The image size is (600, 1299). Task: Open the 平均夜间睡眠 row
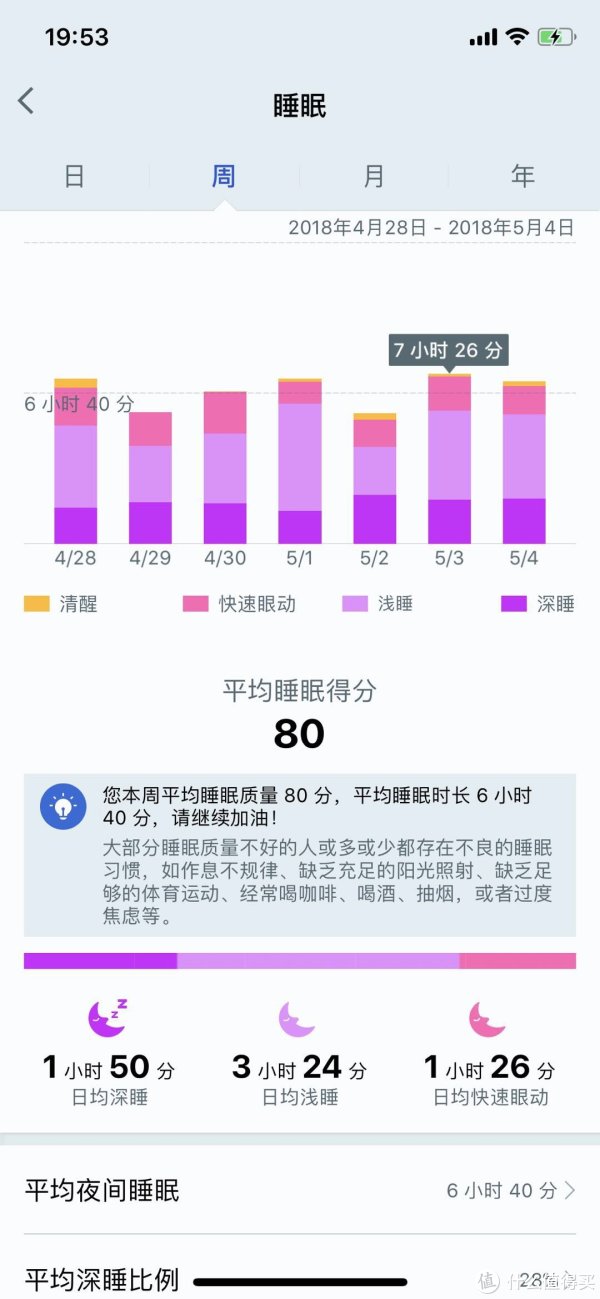click(300, 1190)
